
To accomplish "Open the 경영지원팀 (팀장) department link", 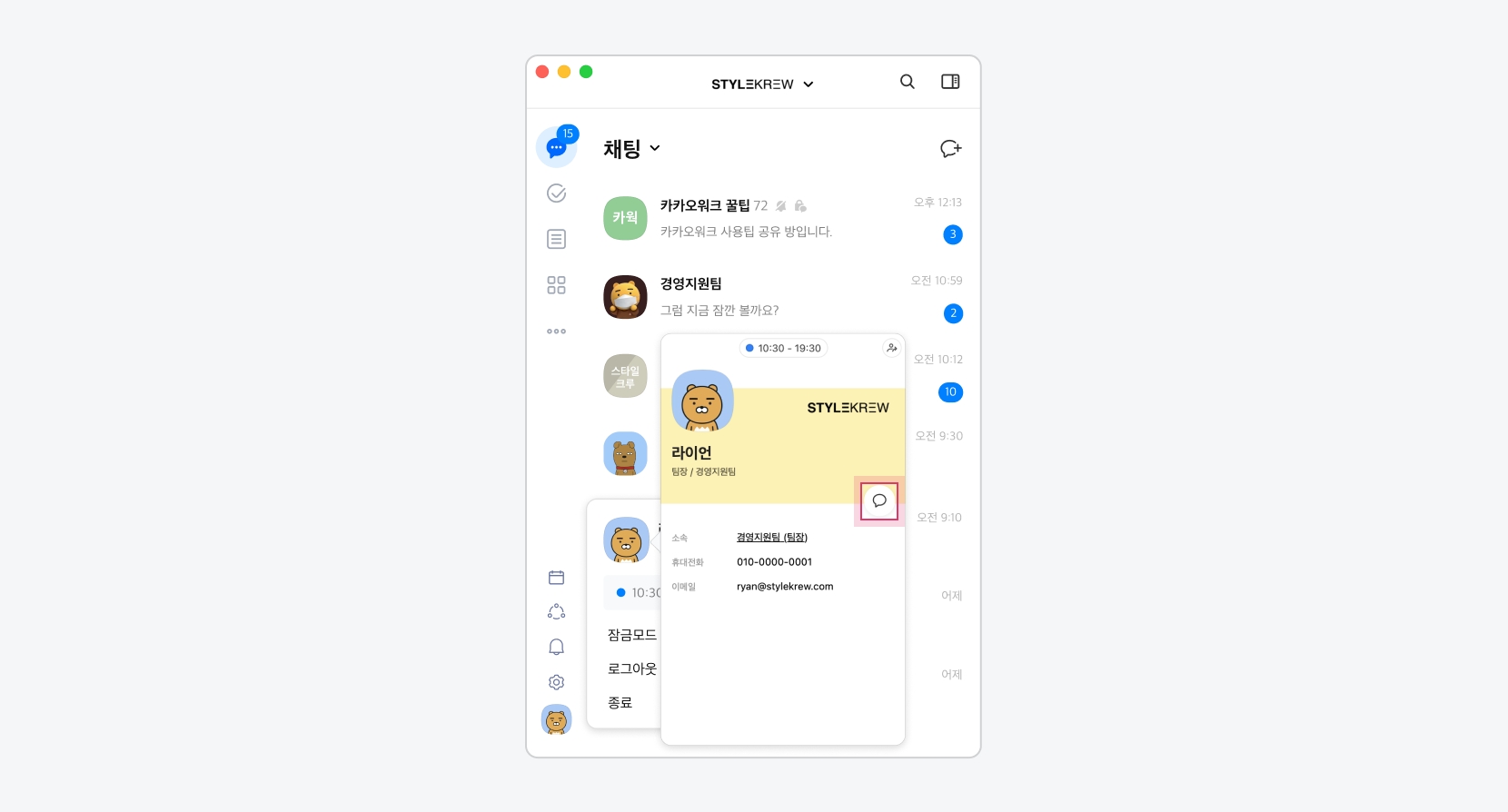I will [x=771, y=538].
